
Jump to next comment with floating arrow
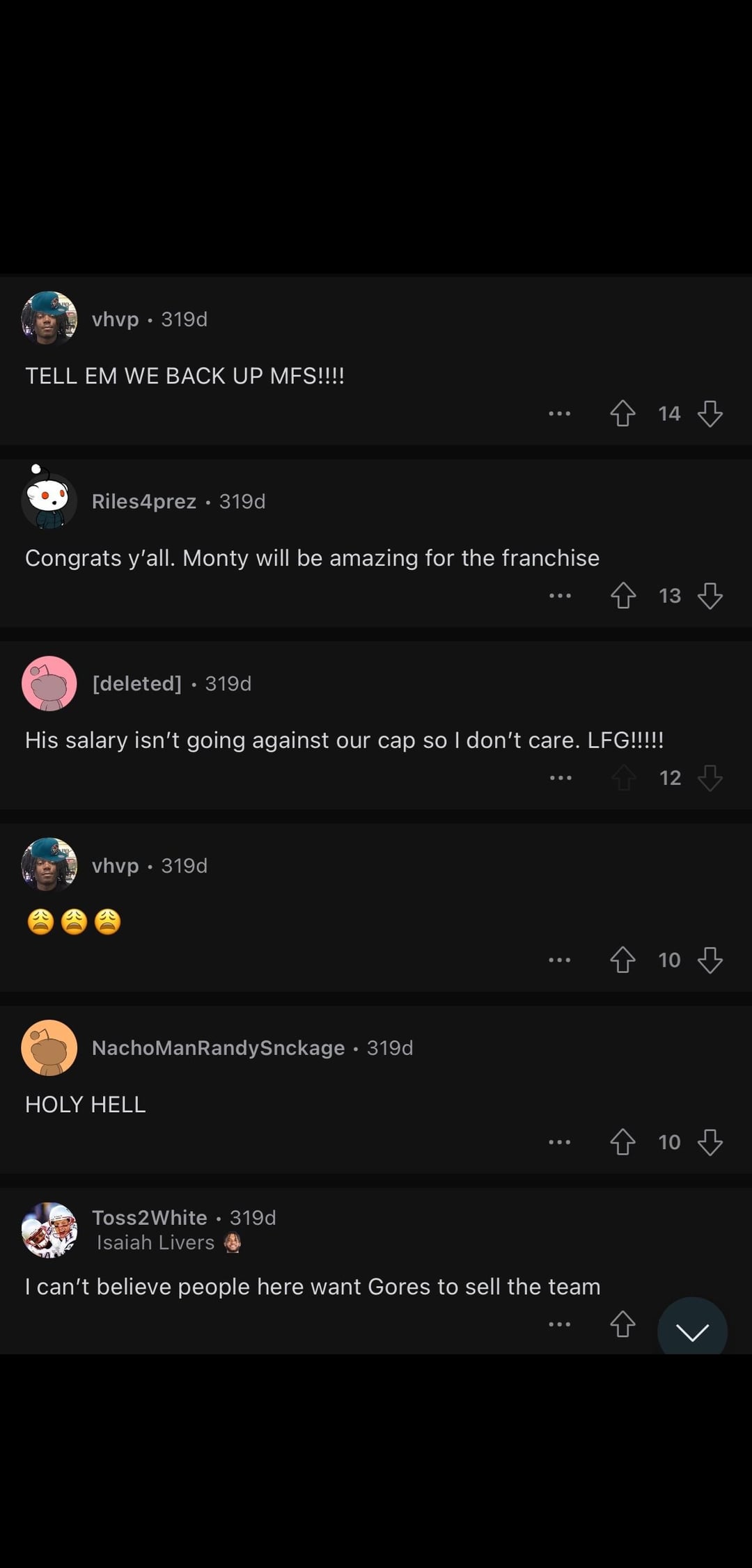692,1331
